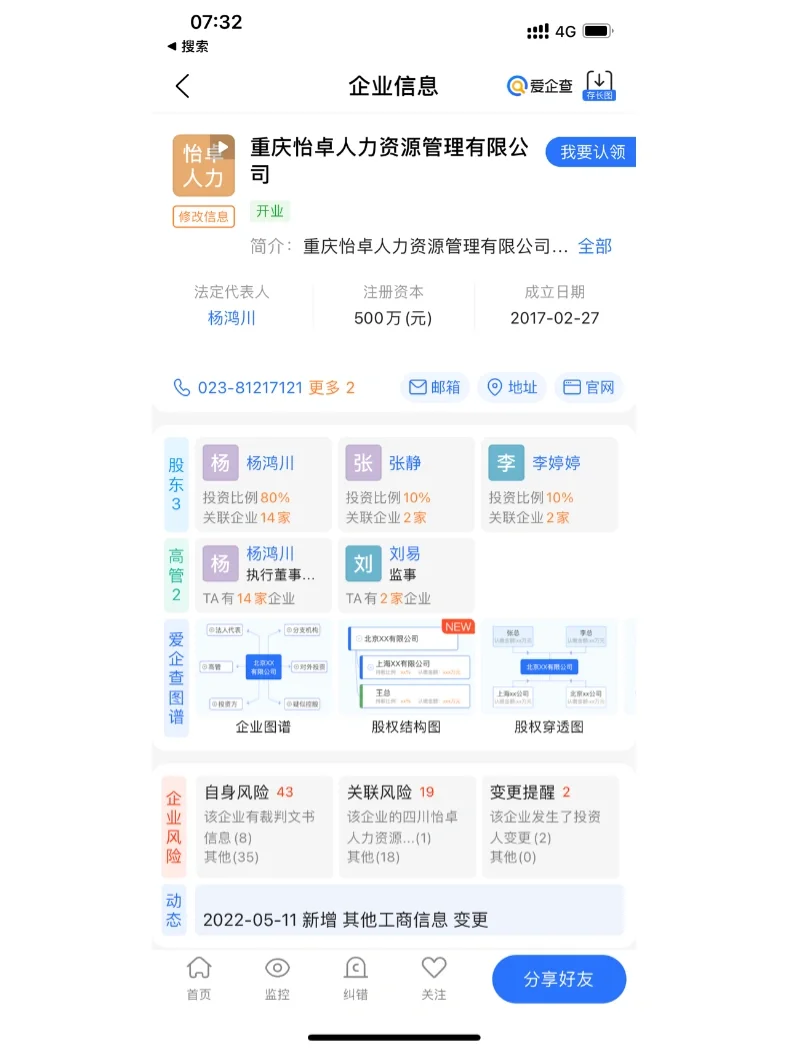The image size is (788, 1051).
Task: Open legal representative 杨鸿川 link
Action: pos(232,318)
